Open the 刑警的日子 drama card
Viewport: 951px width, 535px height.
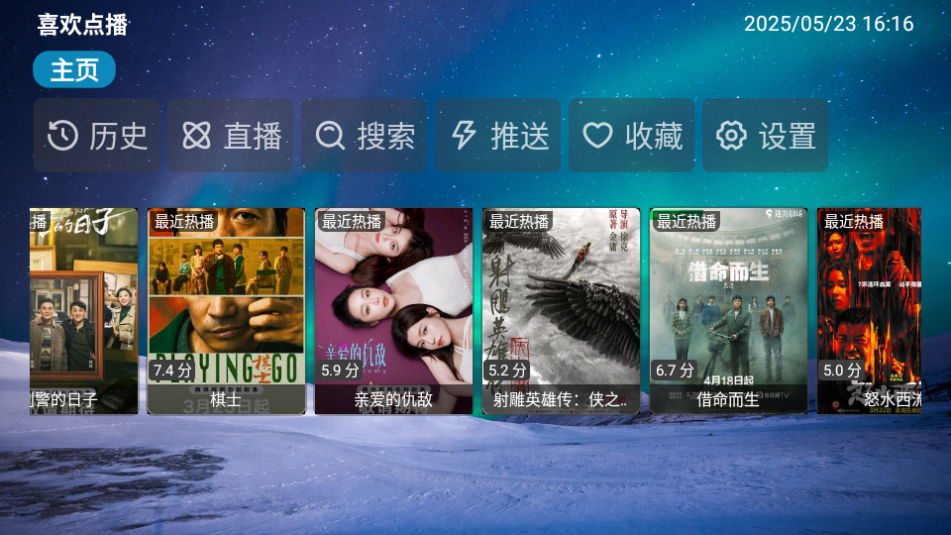84,310
